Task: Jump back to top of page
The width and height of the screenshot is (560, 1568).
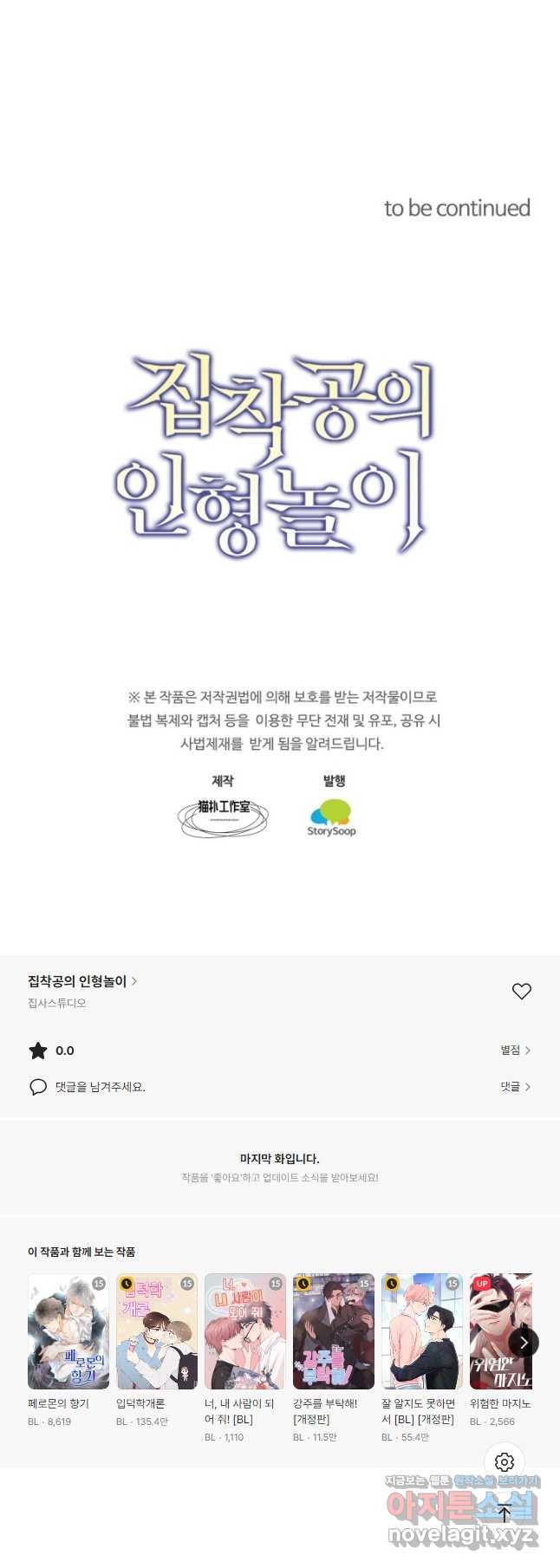Action: tap(505, 1513)
